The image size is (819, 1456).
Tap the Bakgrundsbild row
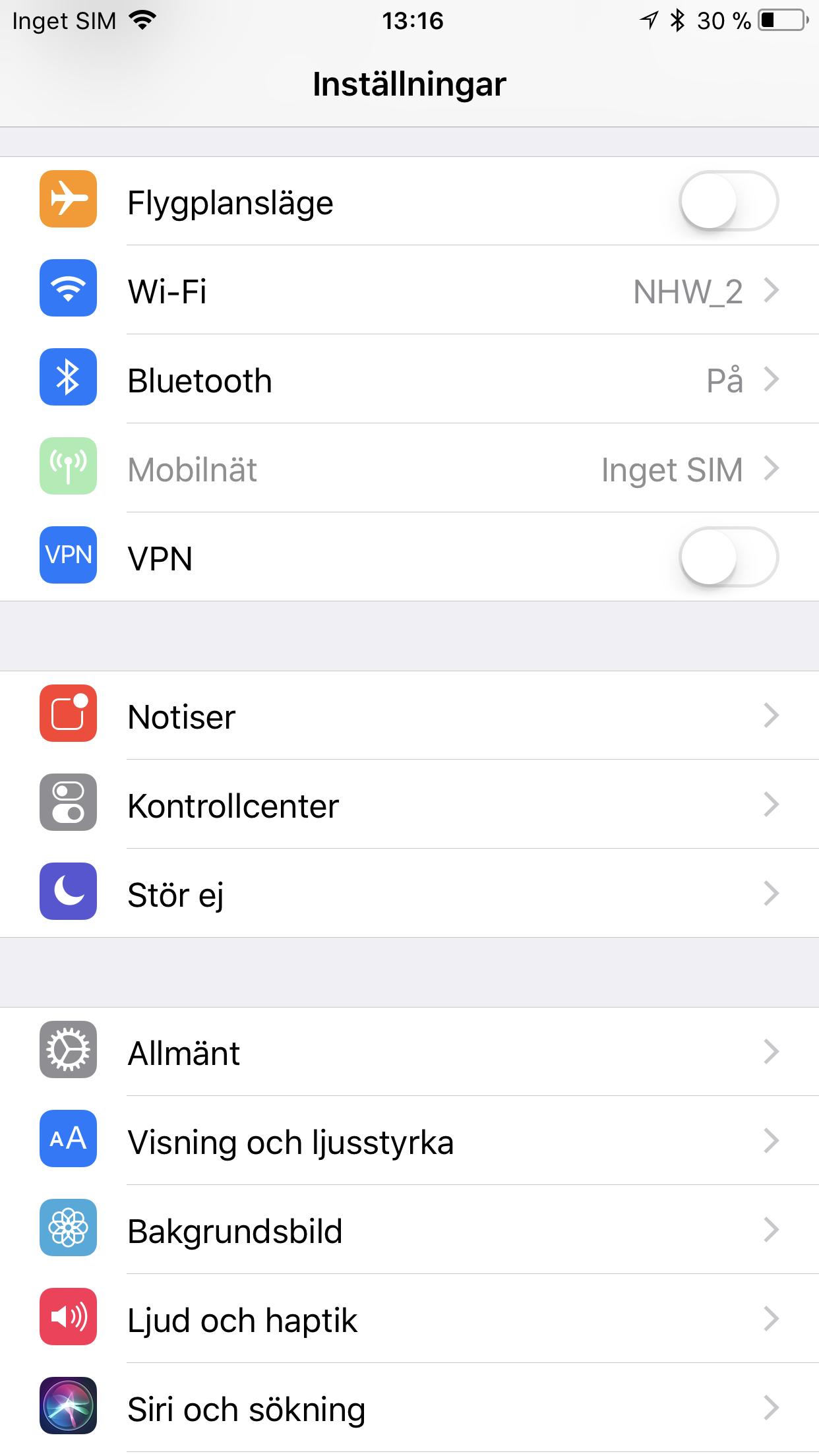point(409,1230)
